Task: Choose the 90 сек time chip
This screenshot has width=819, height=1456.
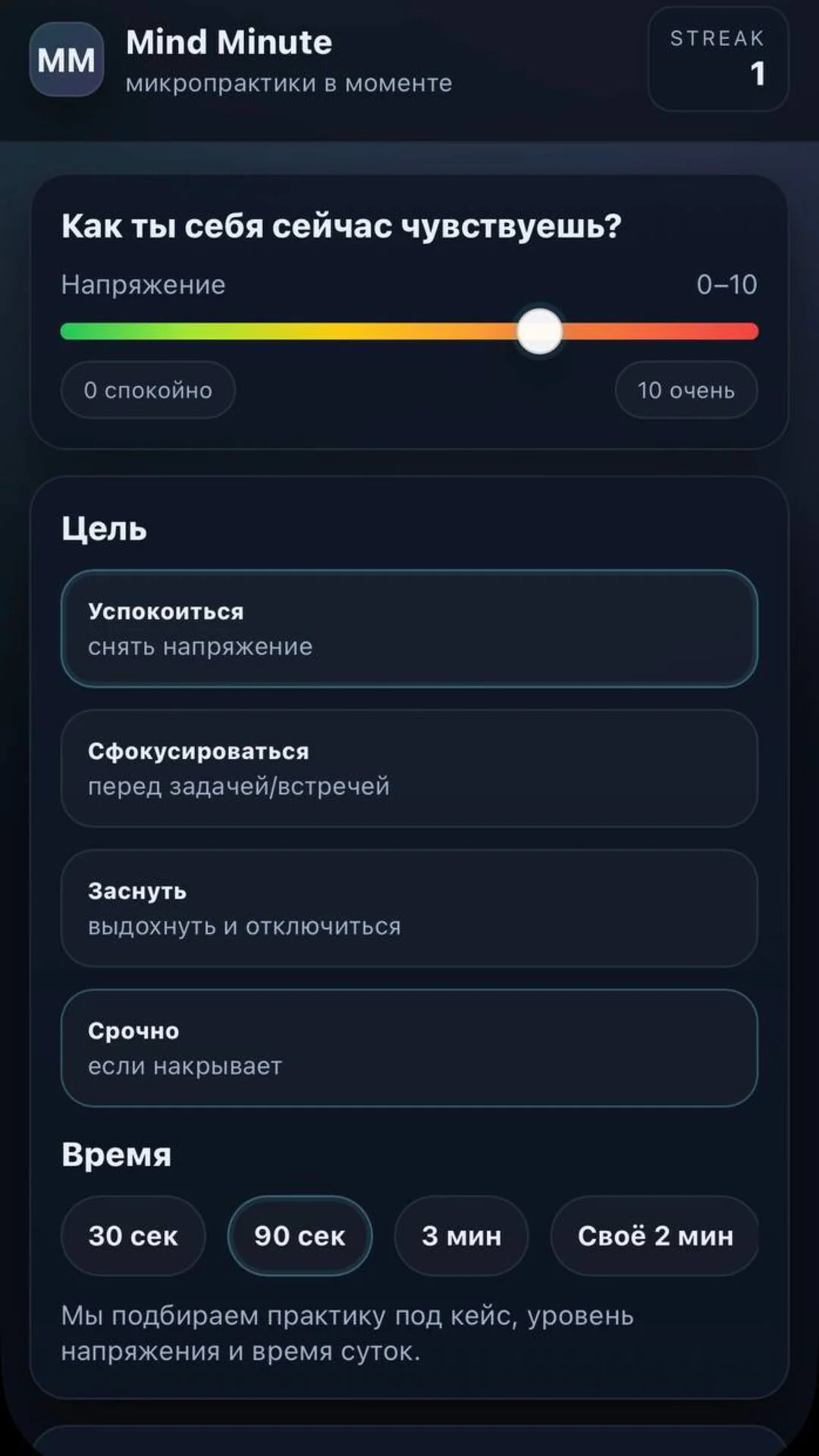Action: coord(300,1235)
